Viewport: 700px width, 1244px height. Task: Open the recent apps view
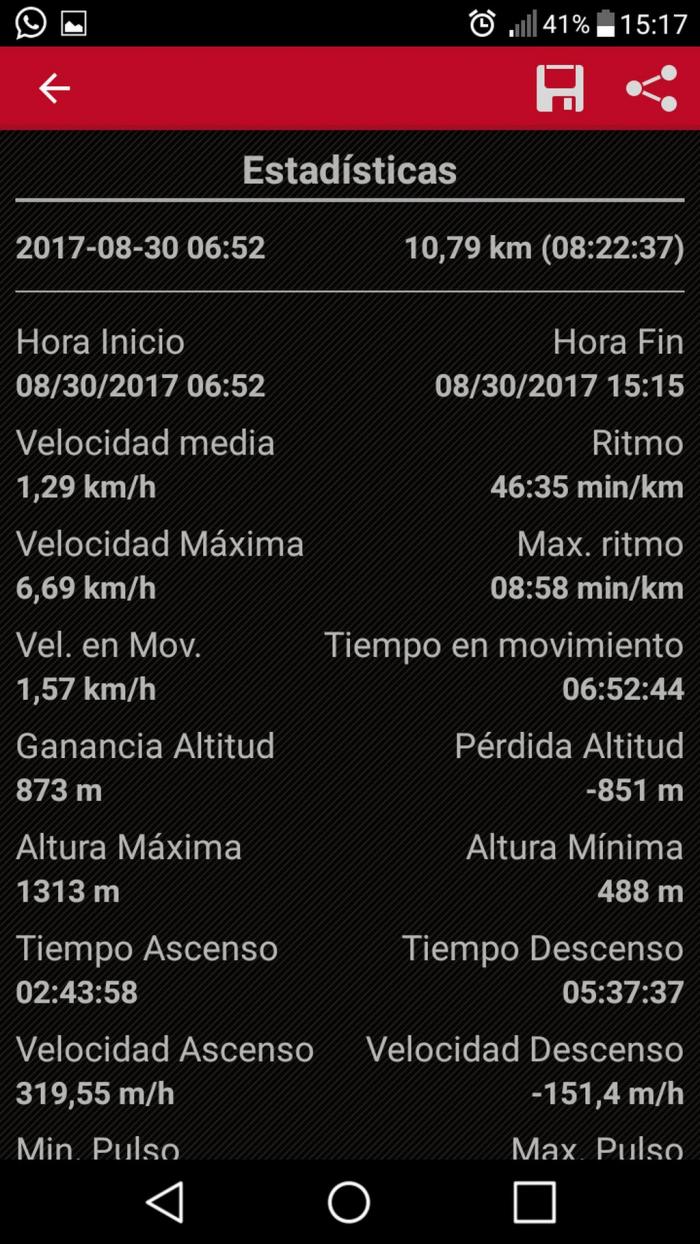pos(534,1201)
